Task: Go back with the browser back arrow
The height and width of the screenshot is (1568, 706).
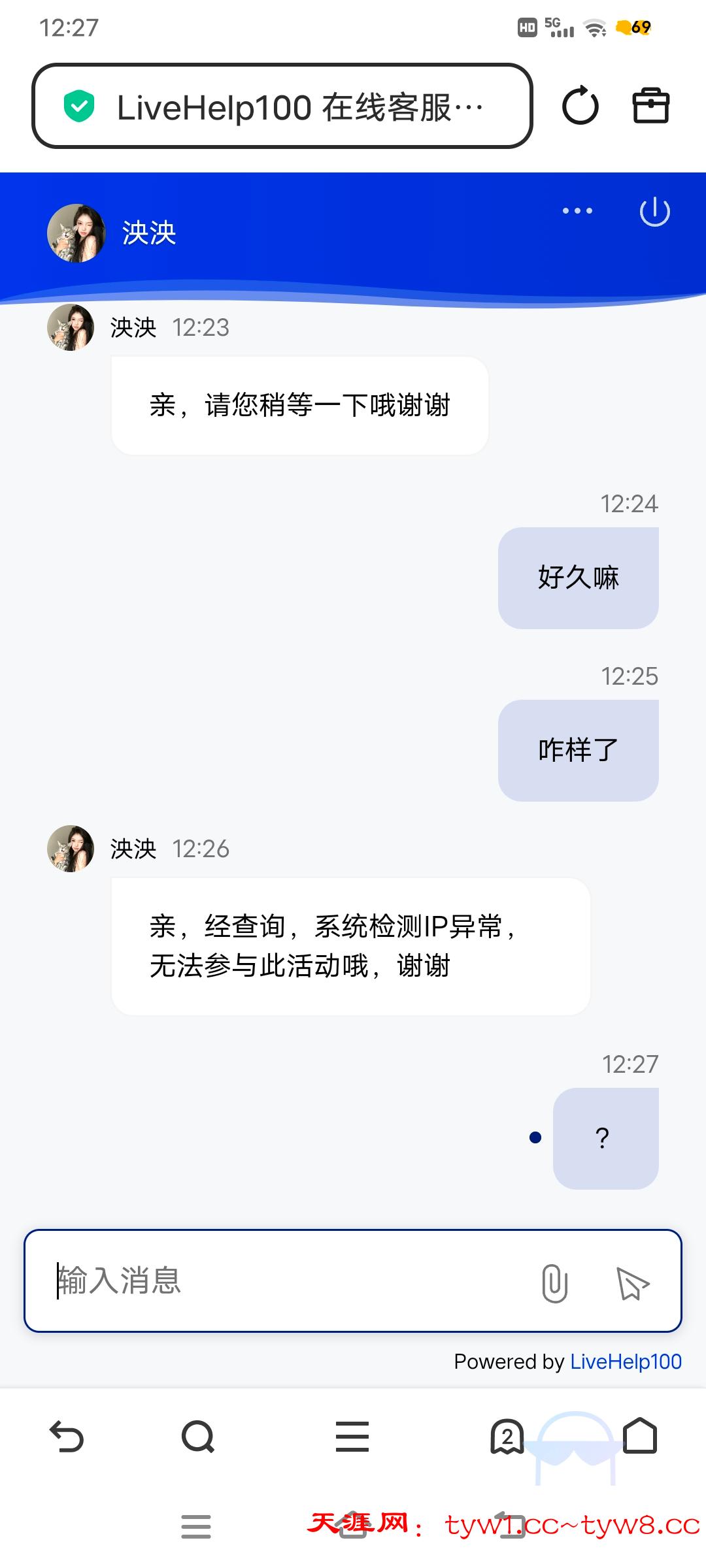Action: (67, 1437)
